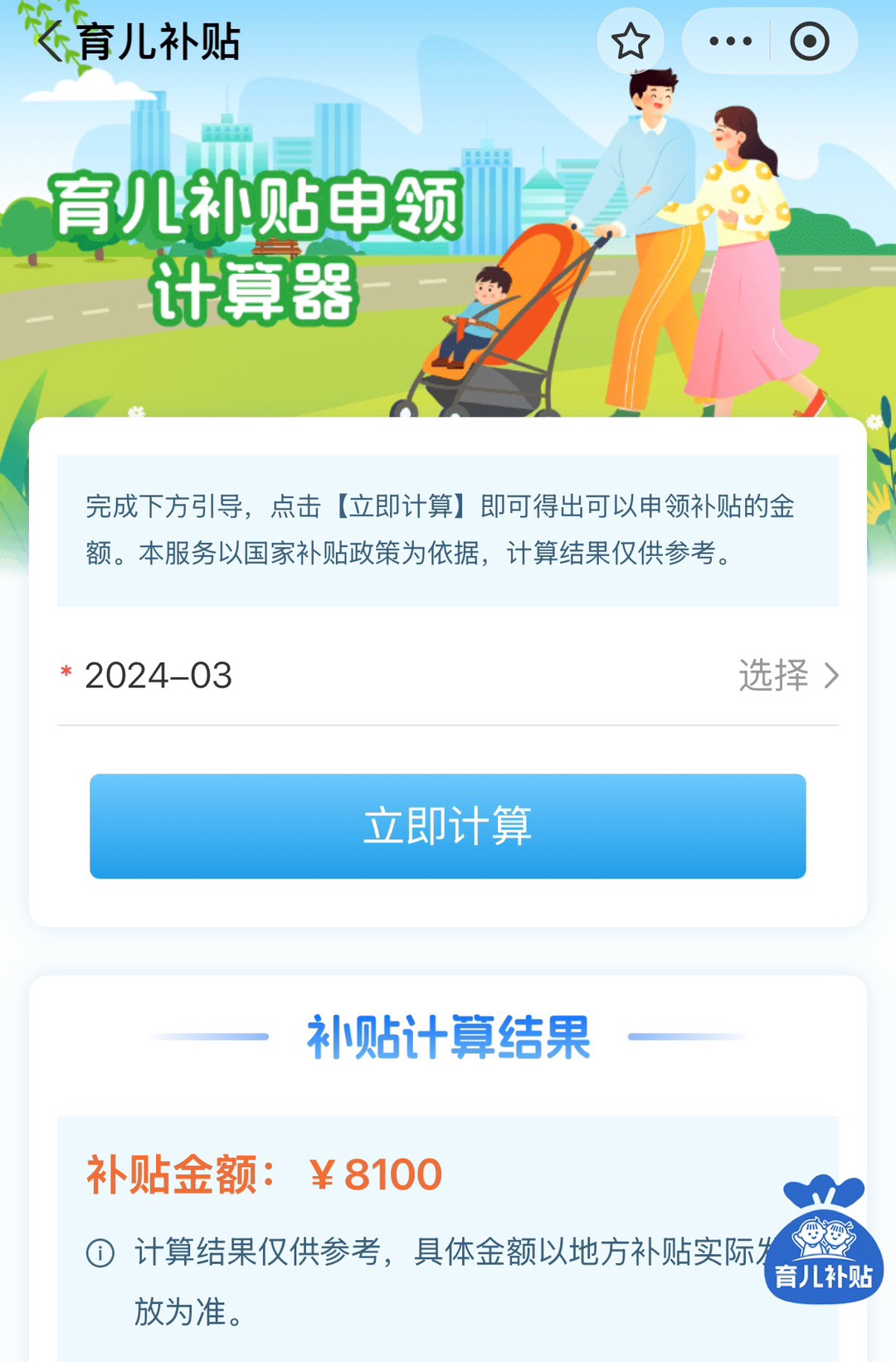The image size is (896, 1362).
Task: Go back from the 育儿补贴 page
Action: [x=51, y=41]
